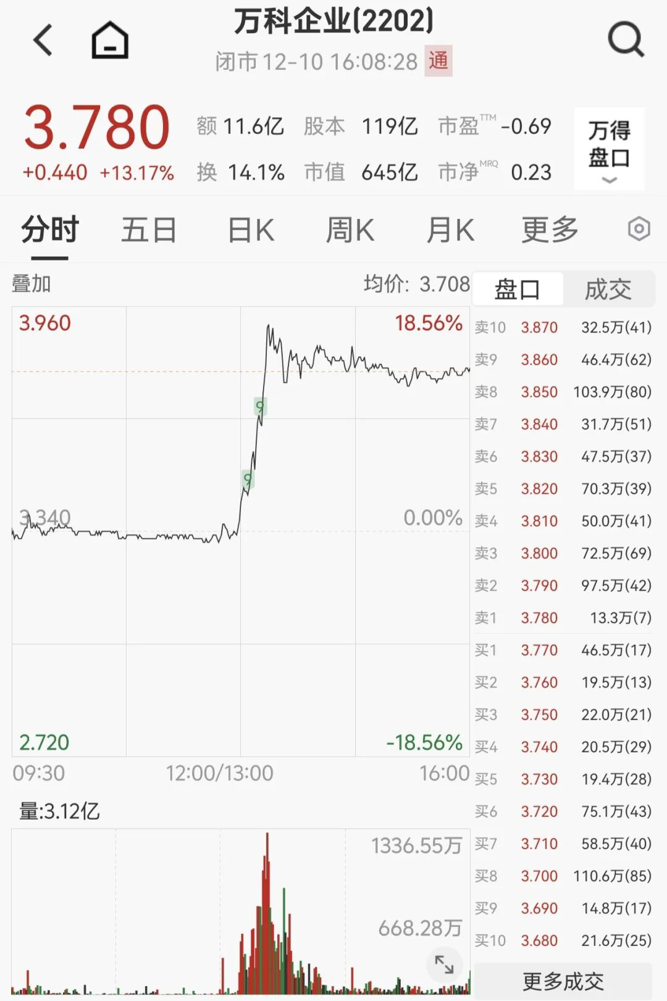Switch to the 成交 trades tab
The width and height of the screenshot is (667, 1001).
point(608,290)
